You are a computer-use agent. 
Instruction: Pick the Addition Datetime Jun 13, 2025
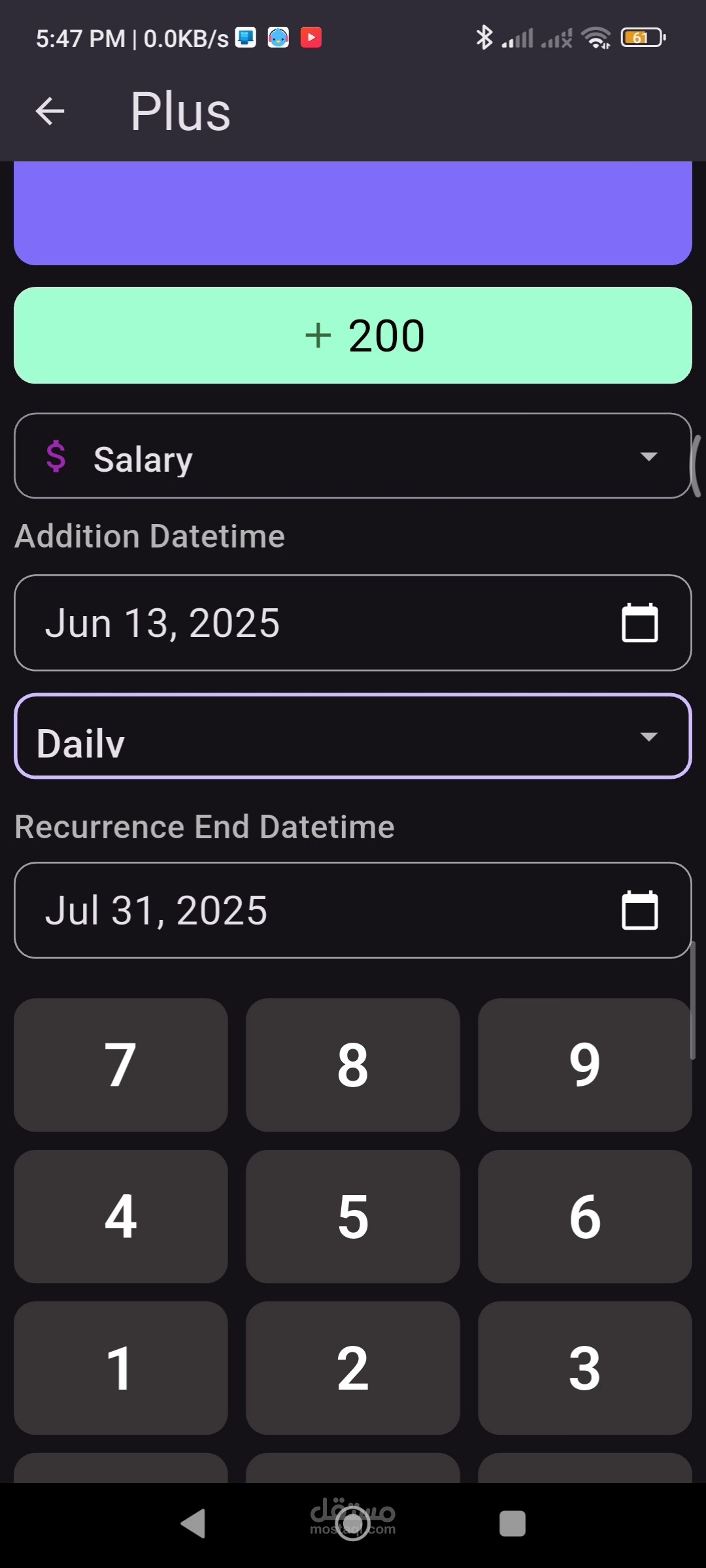(x=352, y=623)
